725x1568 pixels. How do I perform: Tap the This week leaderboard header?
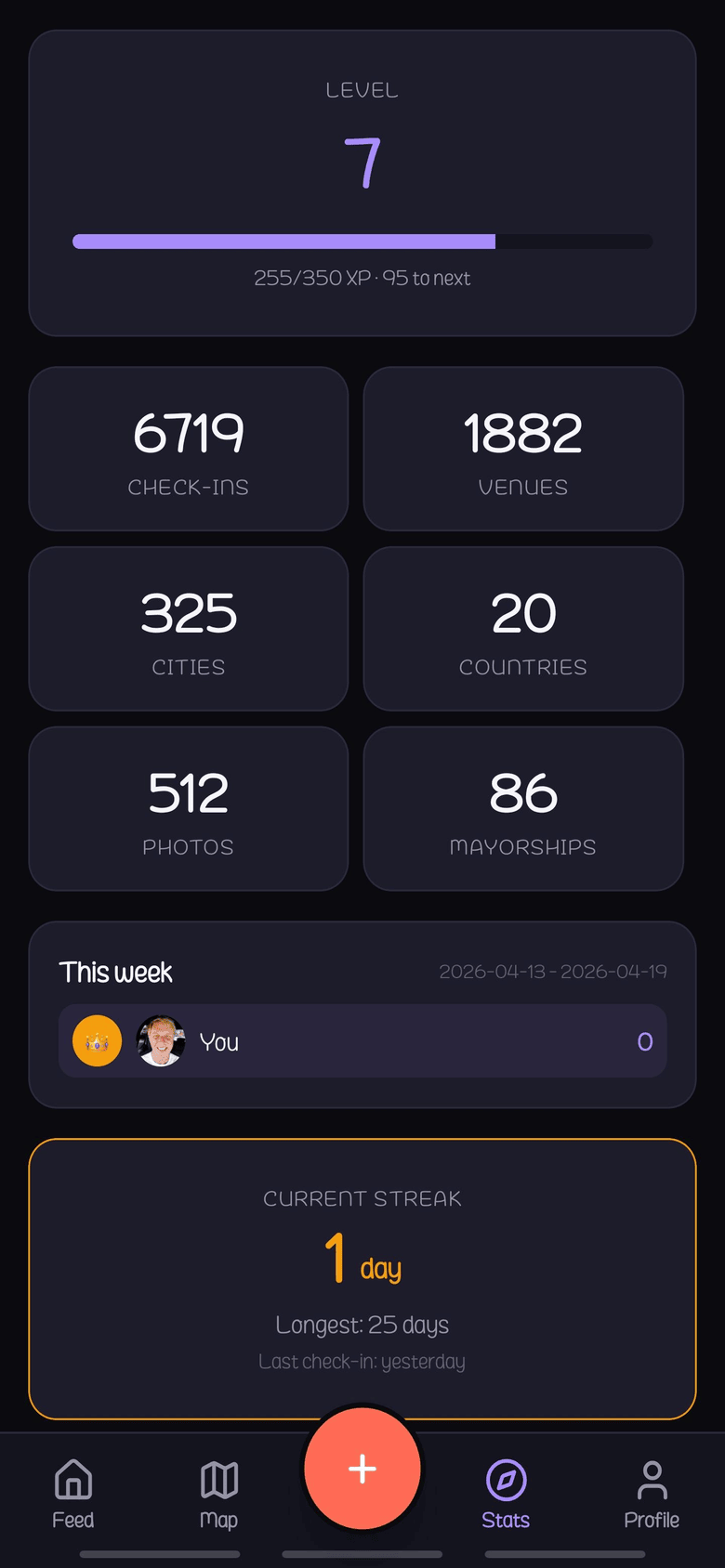point(116,972)
